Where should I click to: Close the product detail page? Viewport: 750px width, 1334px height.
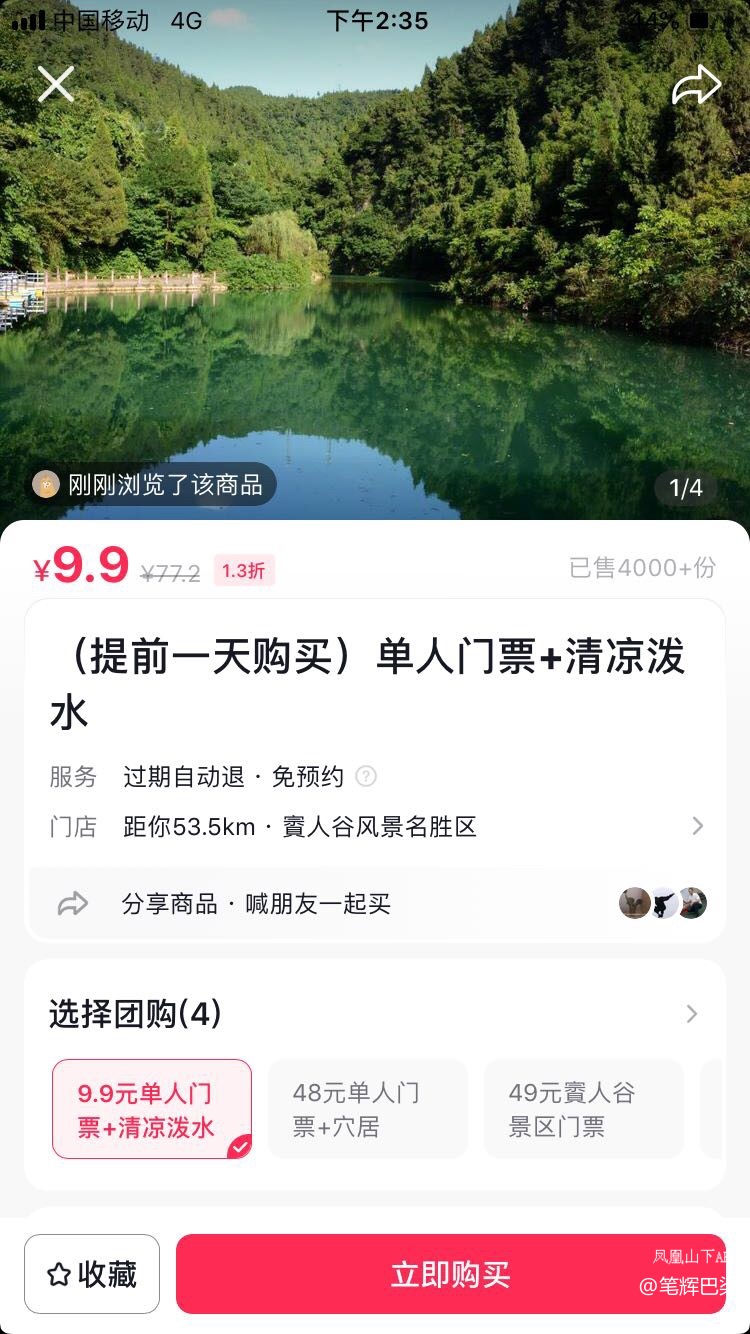click(x=56, y=84)
